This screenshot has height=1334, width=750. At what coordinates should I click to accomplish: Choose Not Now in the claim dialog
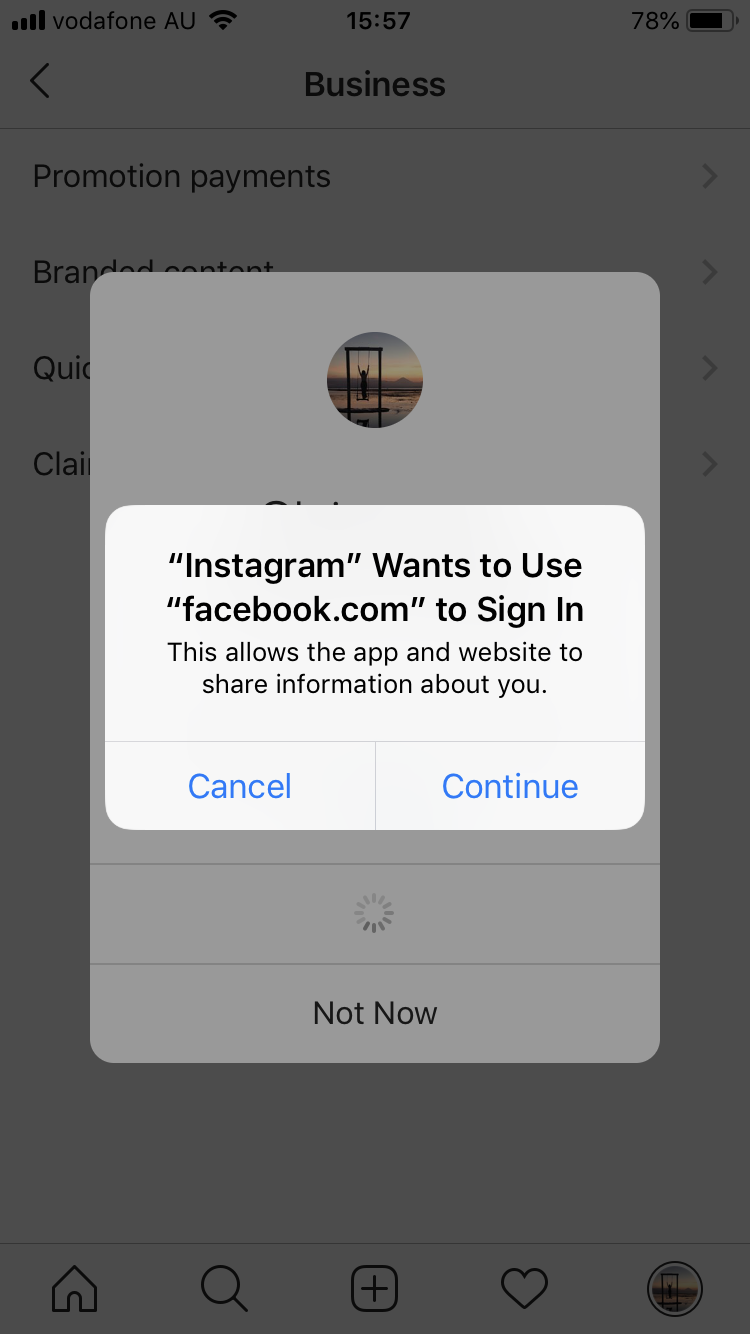[375, 1013]
